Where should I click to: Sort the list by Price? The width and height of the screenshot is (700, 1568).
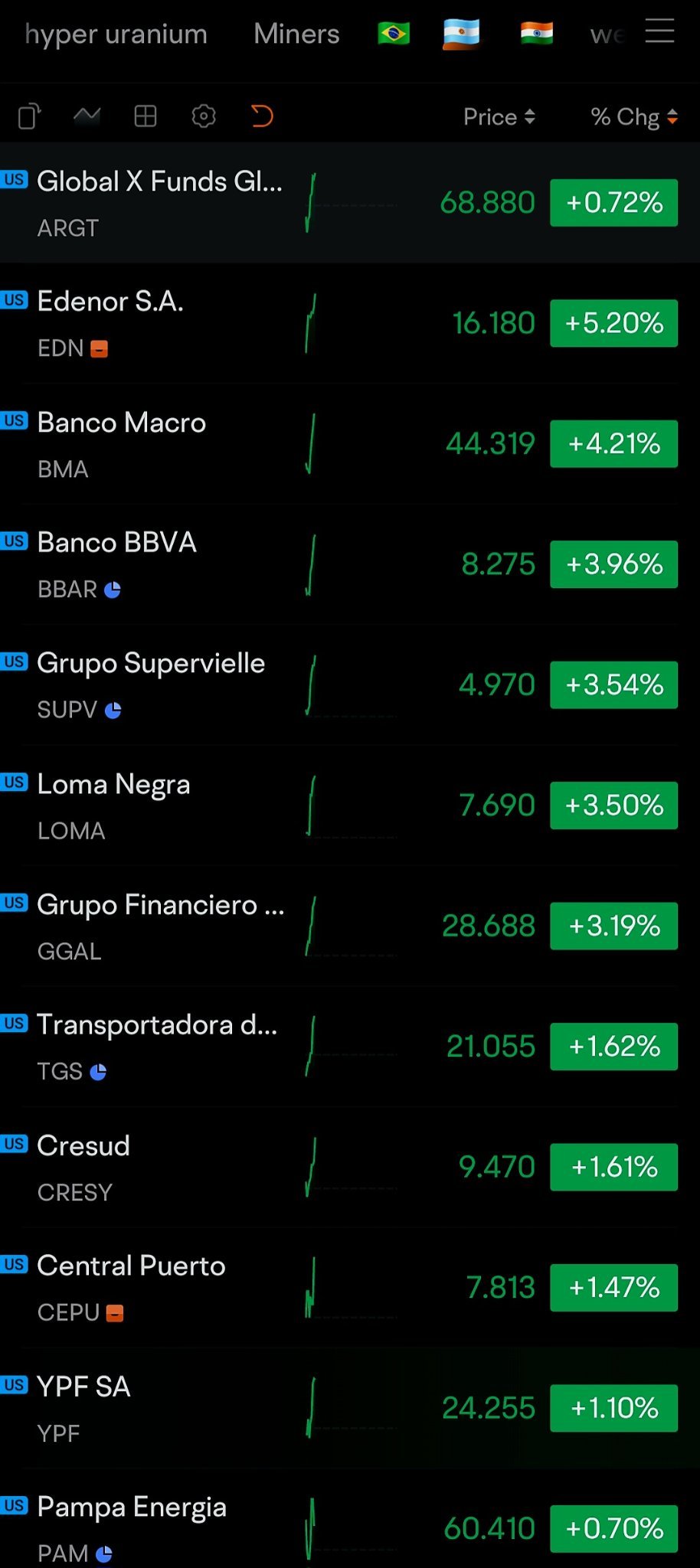[499, 117]
